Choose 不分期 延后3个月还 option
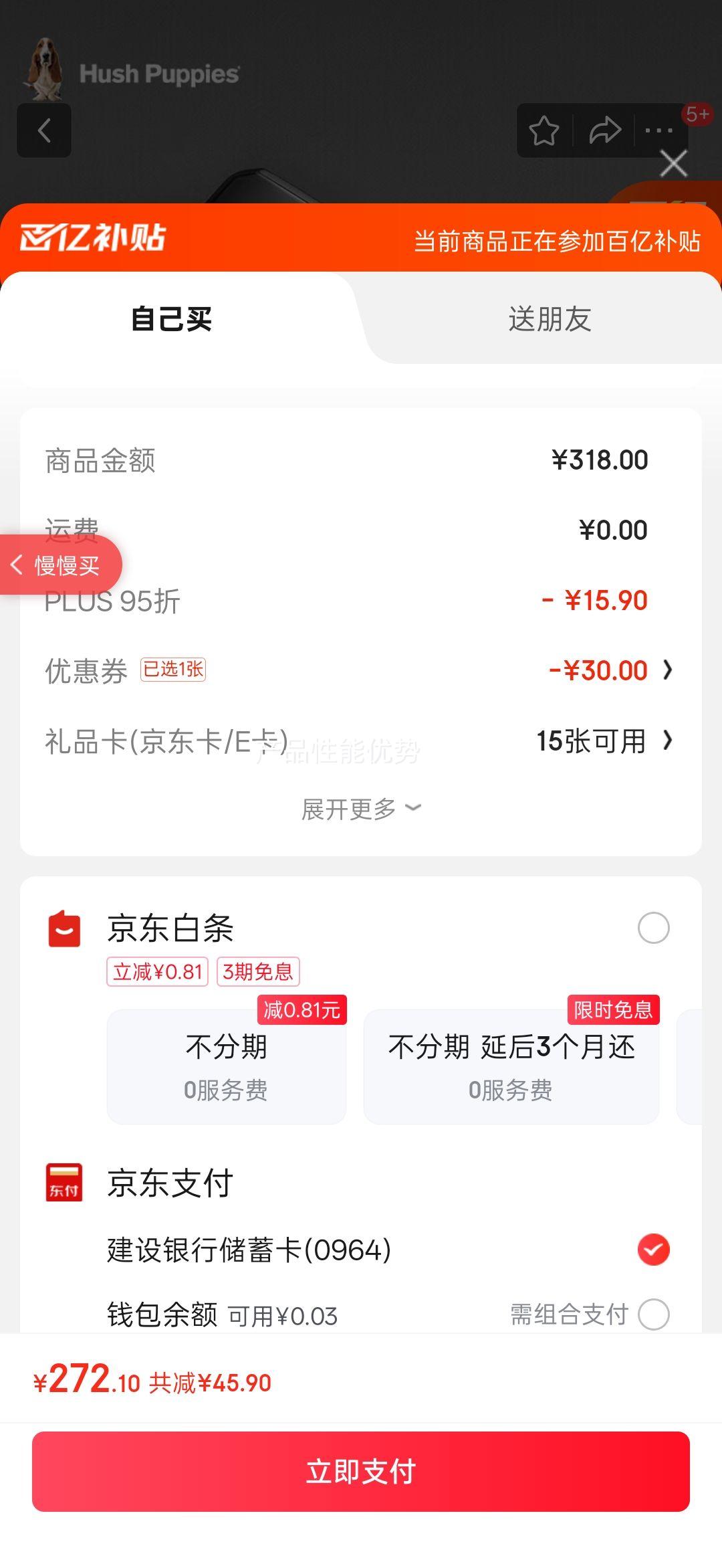The image size is (722, 1568). click(x=511, y=1066)
